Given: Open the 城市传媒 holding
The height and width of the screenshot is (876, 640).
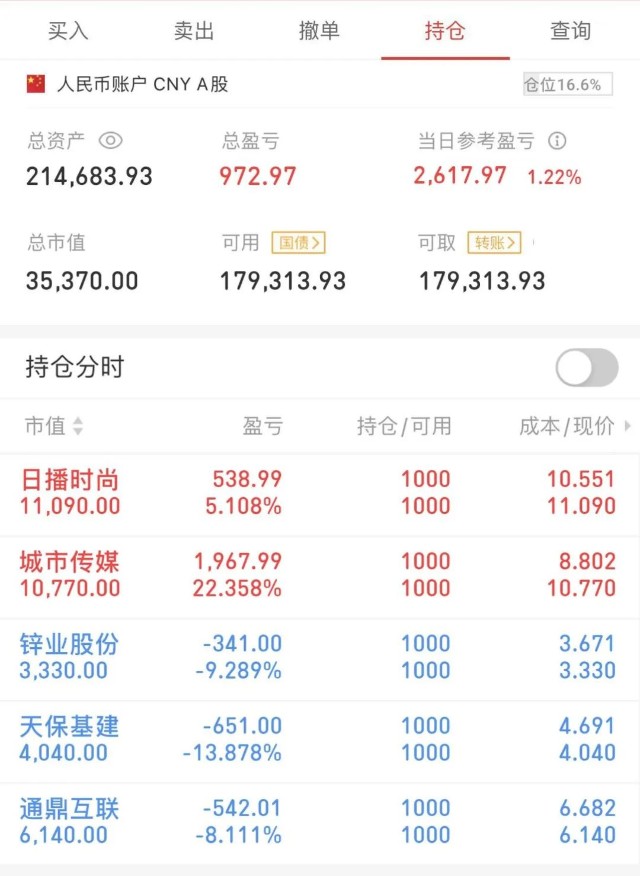Looking at the screenshot, I should point(320,575).
